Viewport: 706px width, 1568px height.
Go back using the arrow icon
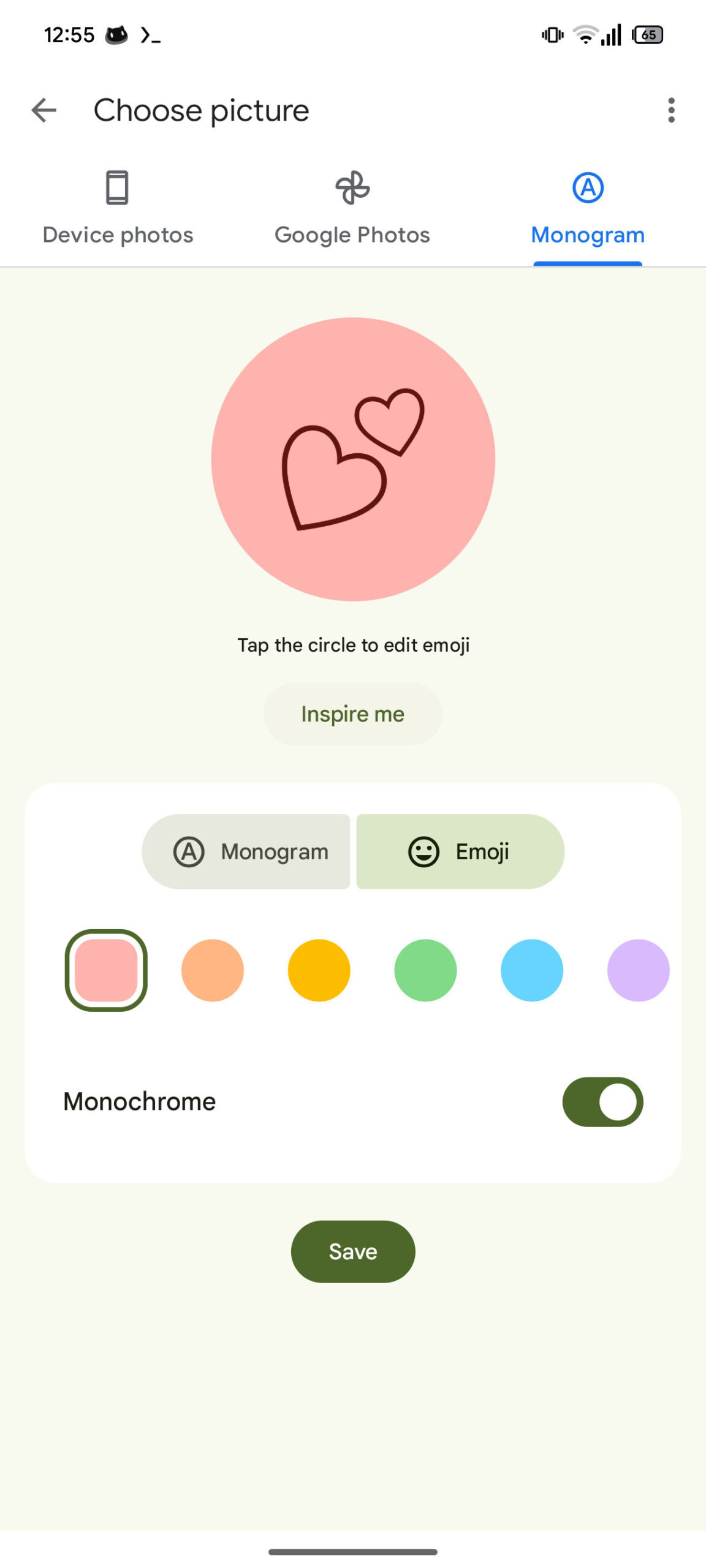click(44, 111)
